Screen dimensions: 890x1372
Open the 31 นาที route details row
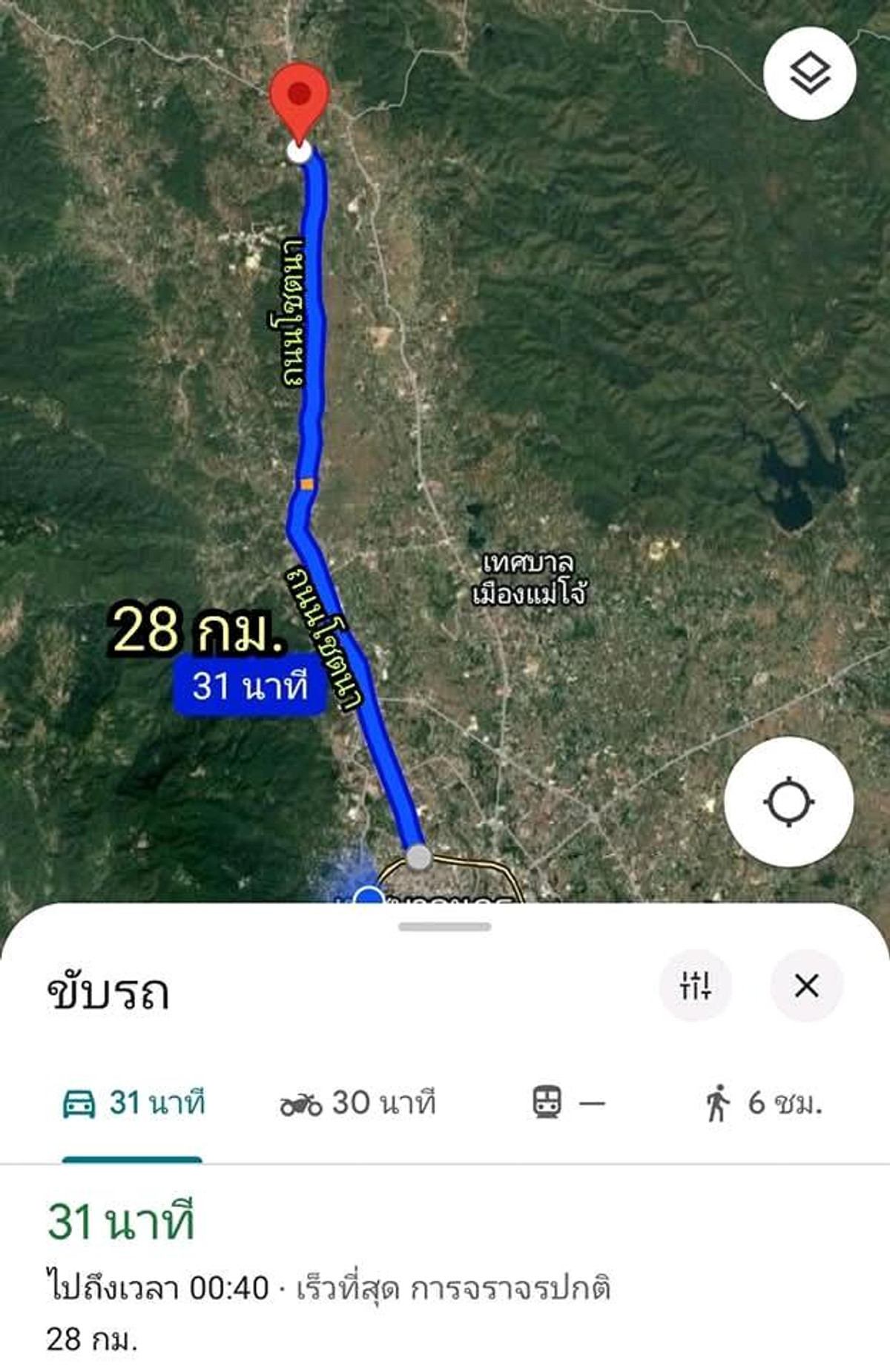click(x=326, y=1276)
